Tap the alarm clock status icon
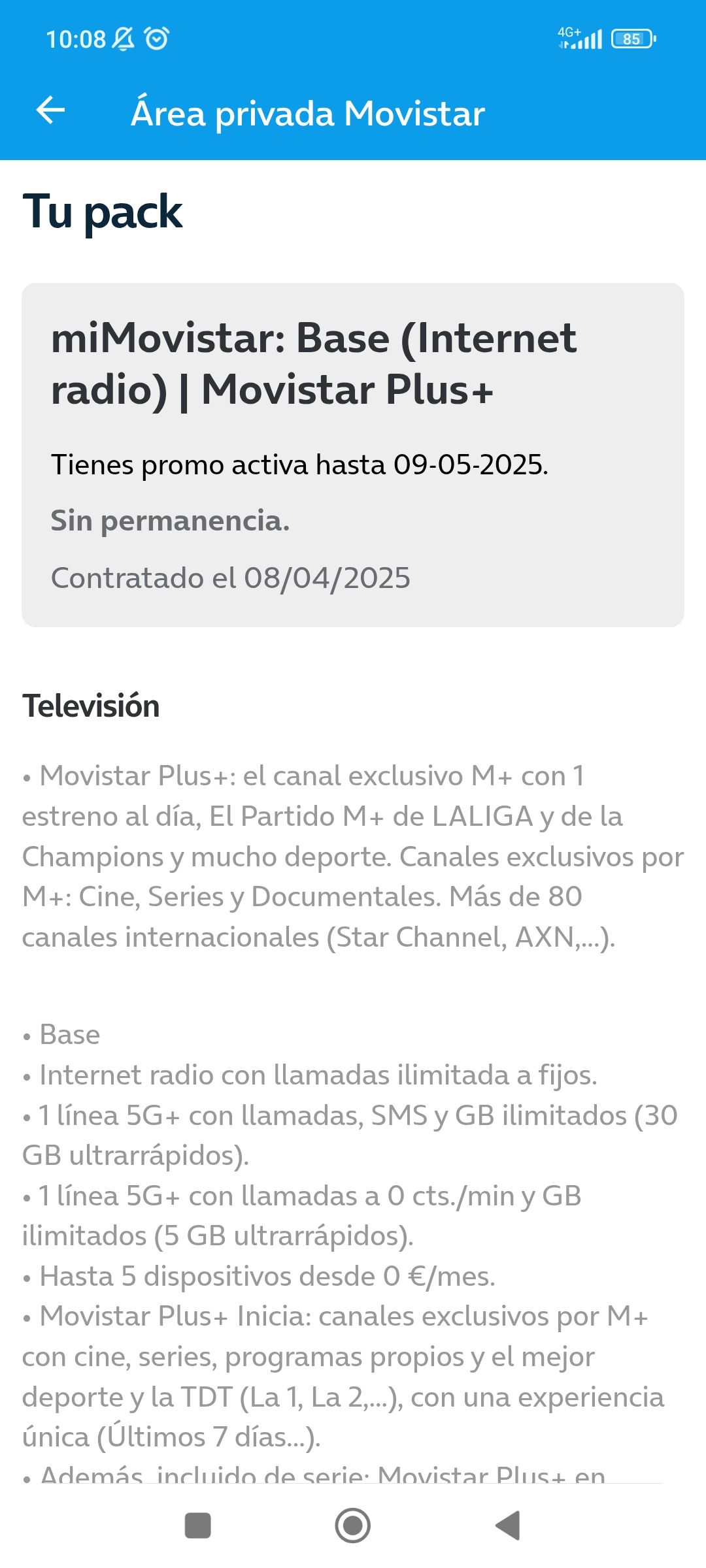This screenshot has width=706, height=1568. (x=156, y=38)
